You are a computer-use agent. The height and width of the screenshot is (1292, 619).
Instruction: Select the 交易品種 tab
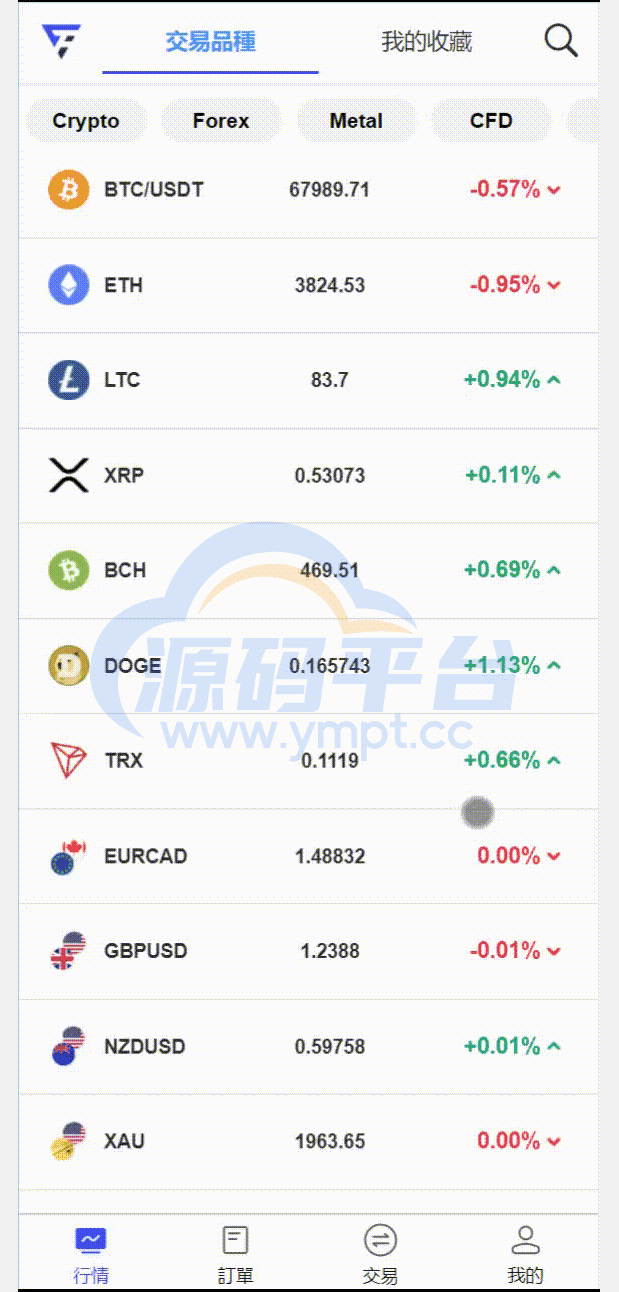(210, 42)
